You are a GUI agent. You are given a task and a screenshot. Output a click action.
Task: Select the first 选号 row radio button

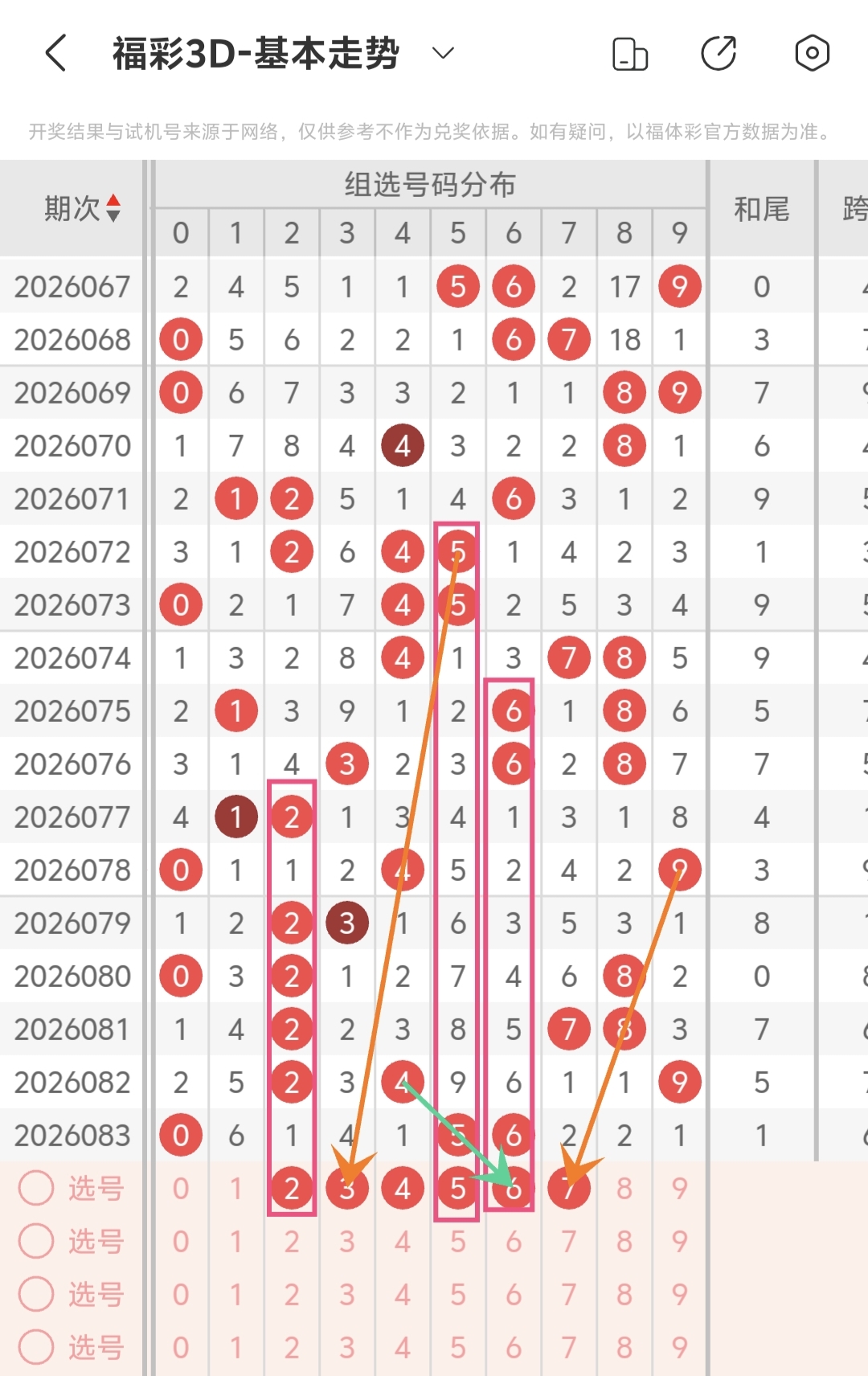(36, 1188)
